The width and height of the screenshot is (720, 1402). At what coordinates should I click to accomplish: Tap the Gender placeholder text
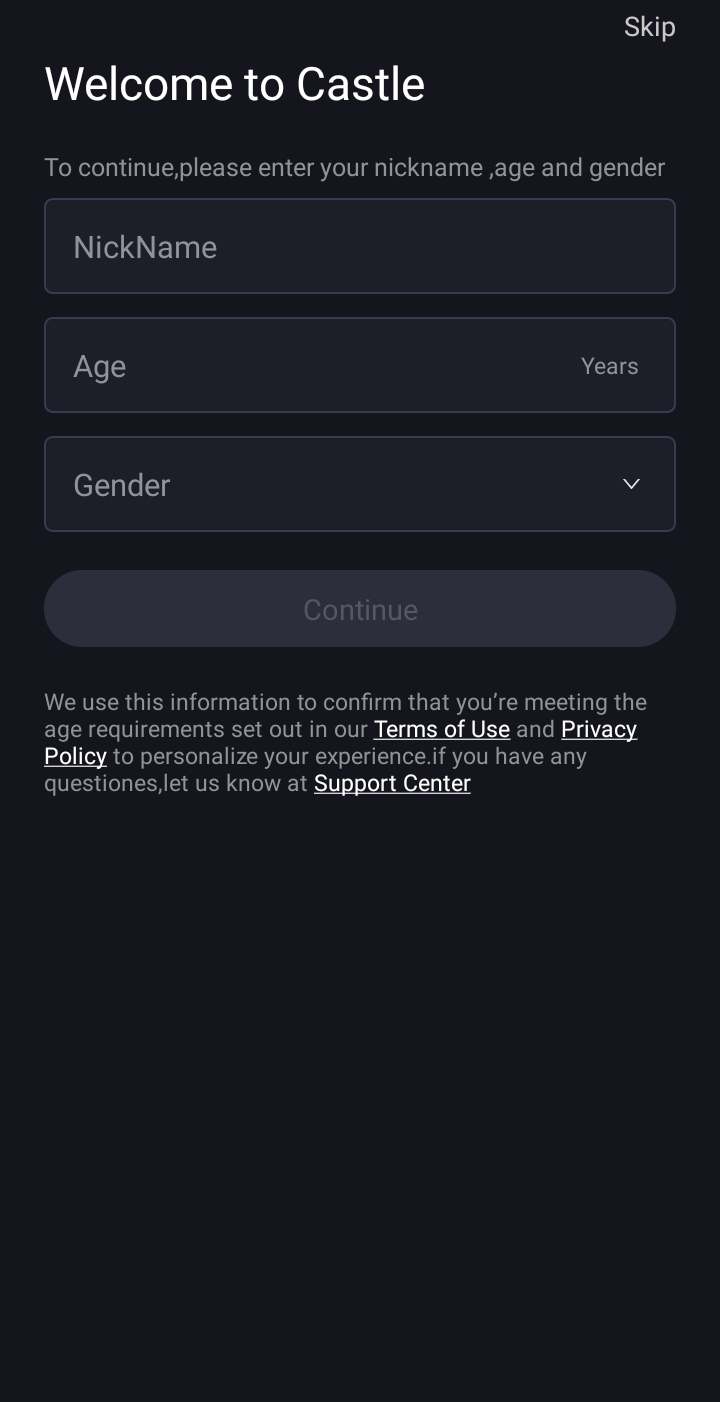[121, 484]
